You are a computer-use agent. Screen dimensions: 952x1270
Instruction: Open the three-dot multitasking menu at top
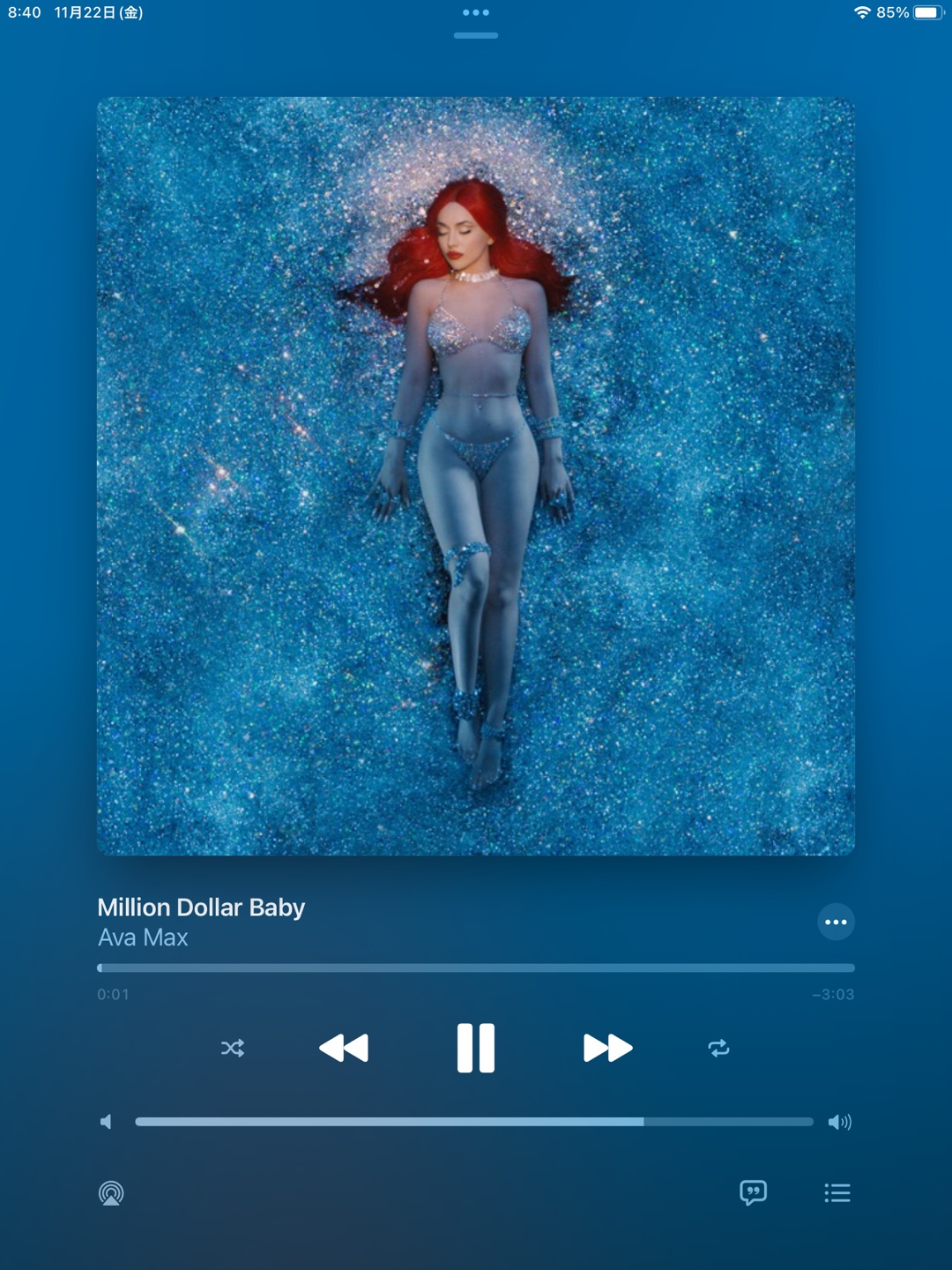tap(476, 12)
